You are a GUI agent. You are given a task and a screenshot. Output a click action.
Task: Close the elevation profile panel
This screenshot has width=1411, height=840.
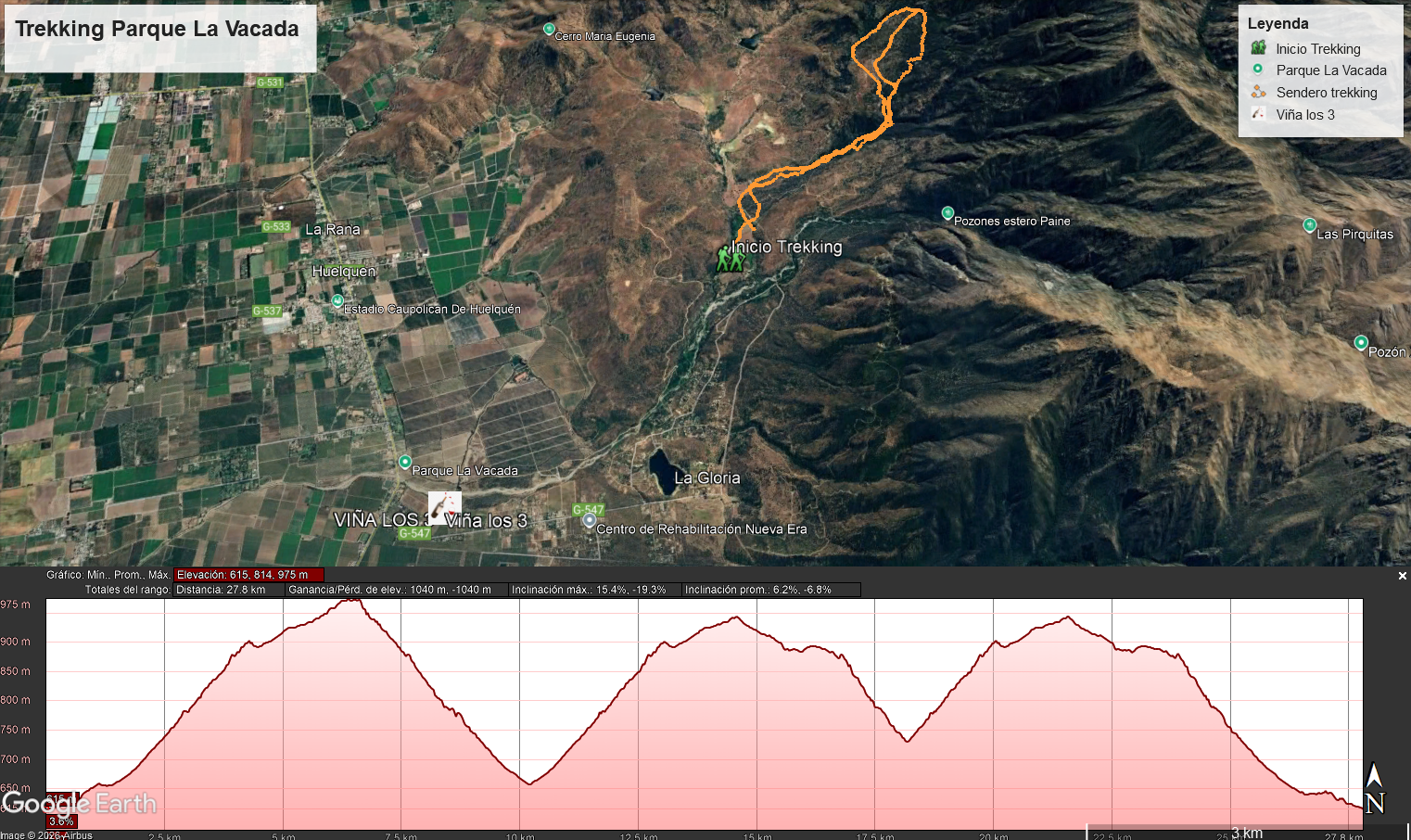[x=1402, y=576]
